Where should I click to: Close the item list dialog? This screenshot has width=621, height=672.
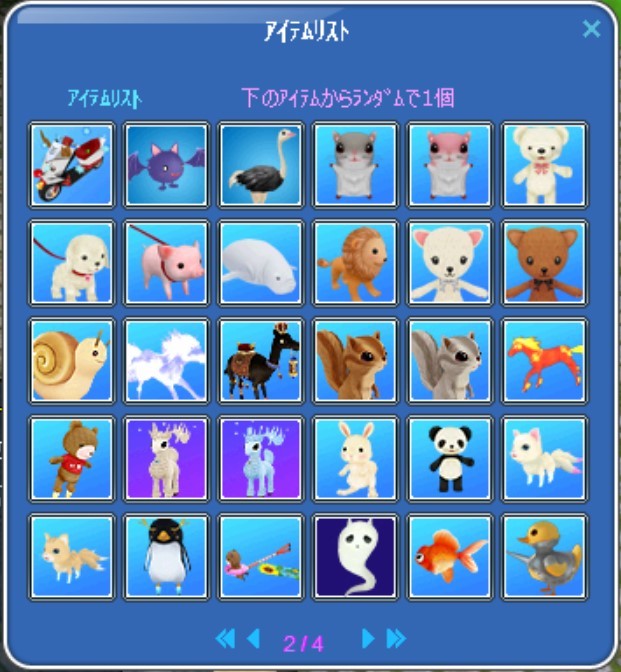pyautogui.click(x=591, y=29)
